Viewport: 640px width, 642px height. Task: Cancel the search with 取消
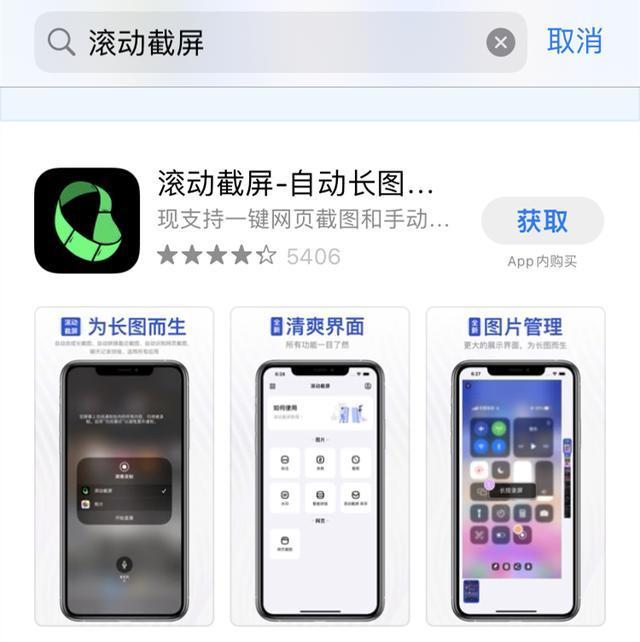tap(575, 41)
